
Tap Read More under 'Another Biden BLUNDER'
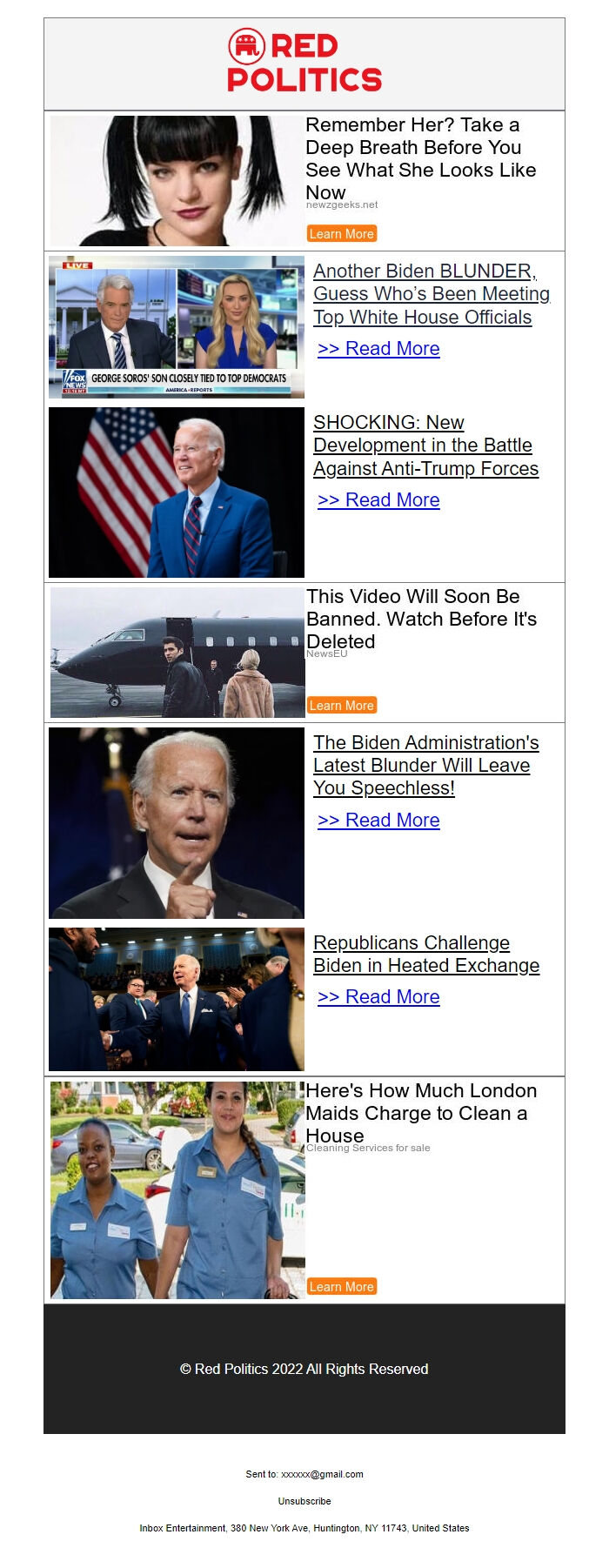tap(378, 349)
